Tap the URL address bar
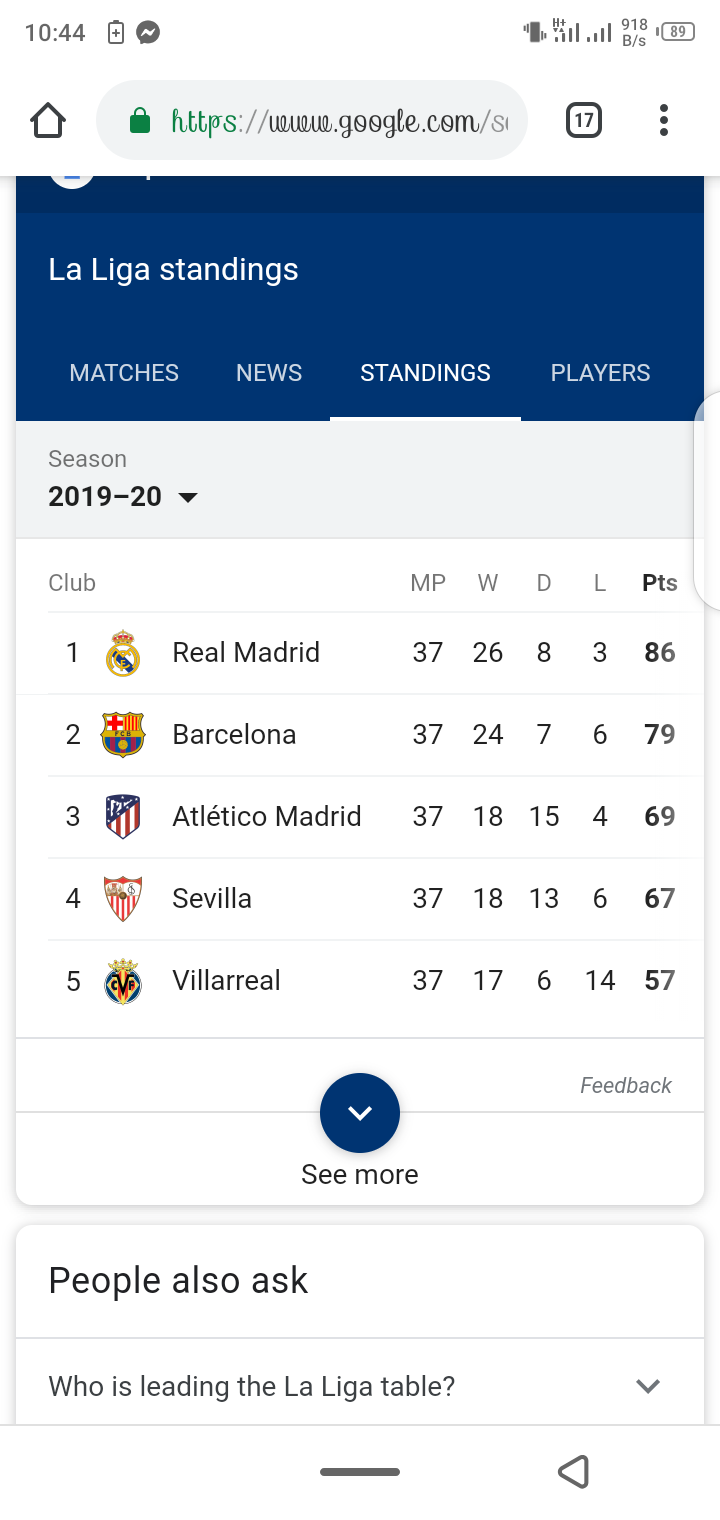The height and width of the screenshot is (1520, 720). coord(311,121)
